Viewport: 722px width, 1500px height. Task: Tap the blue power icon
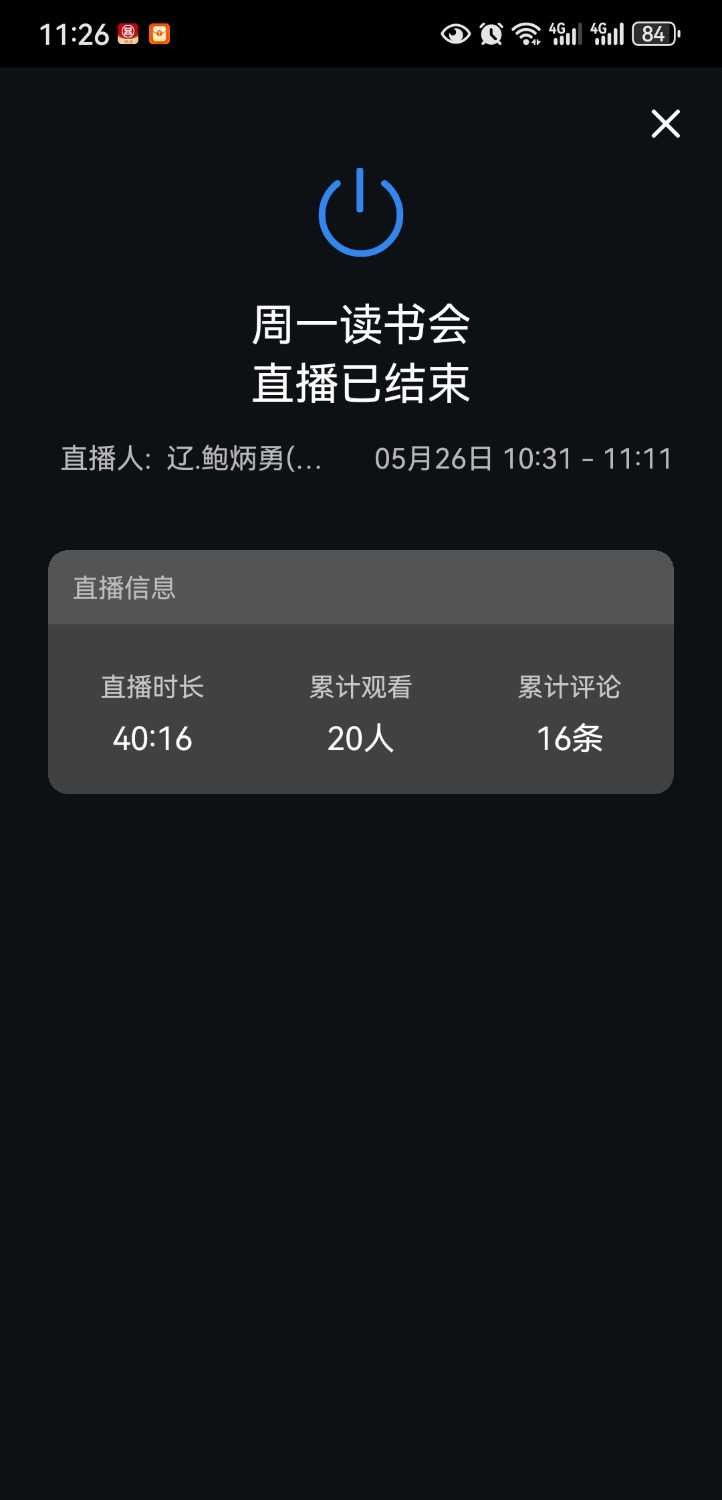pos(360,212)
